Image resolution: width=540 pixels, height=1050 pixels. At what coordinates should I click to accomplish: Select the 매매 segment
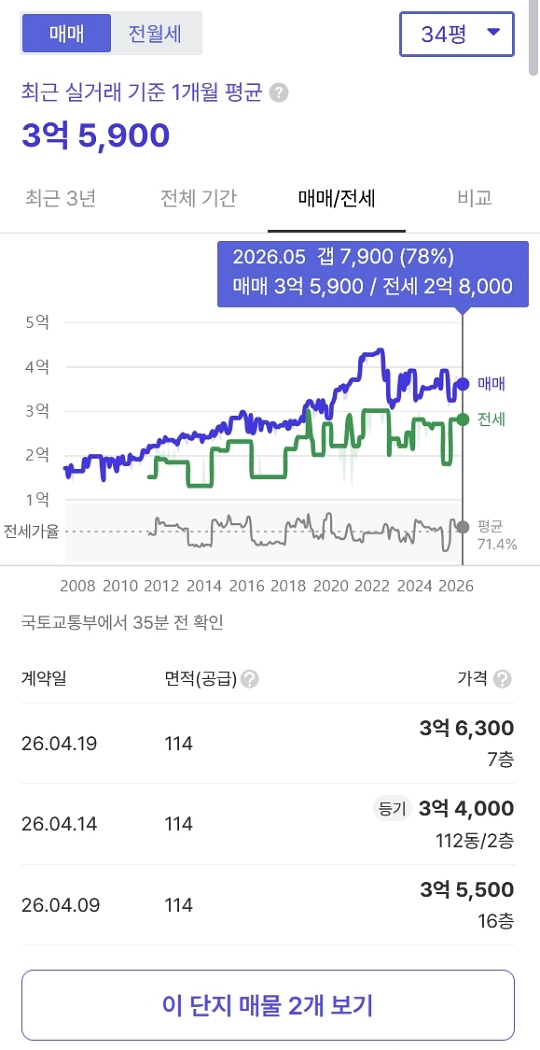[66, 33]
